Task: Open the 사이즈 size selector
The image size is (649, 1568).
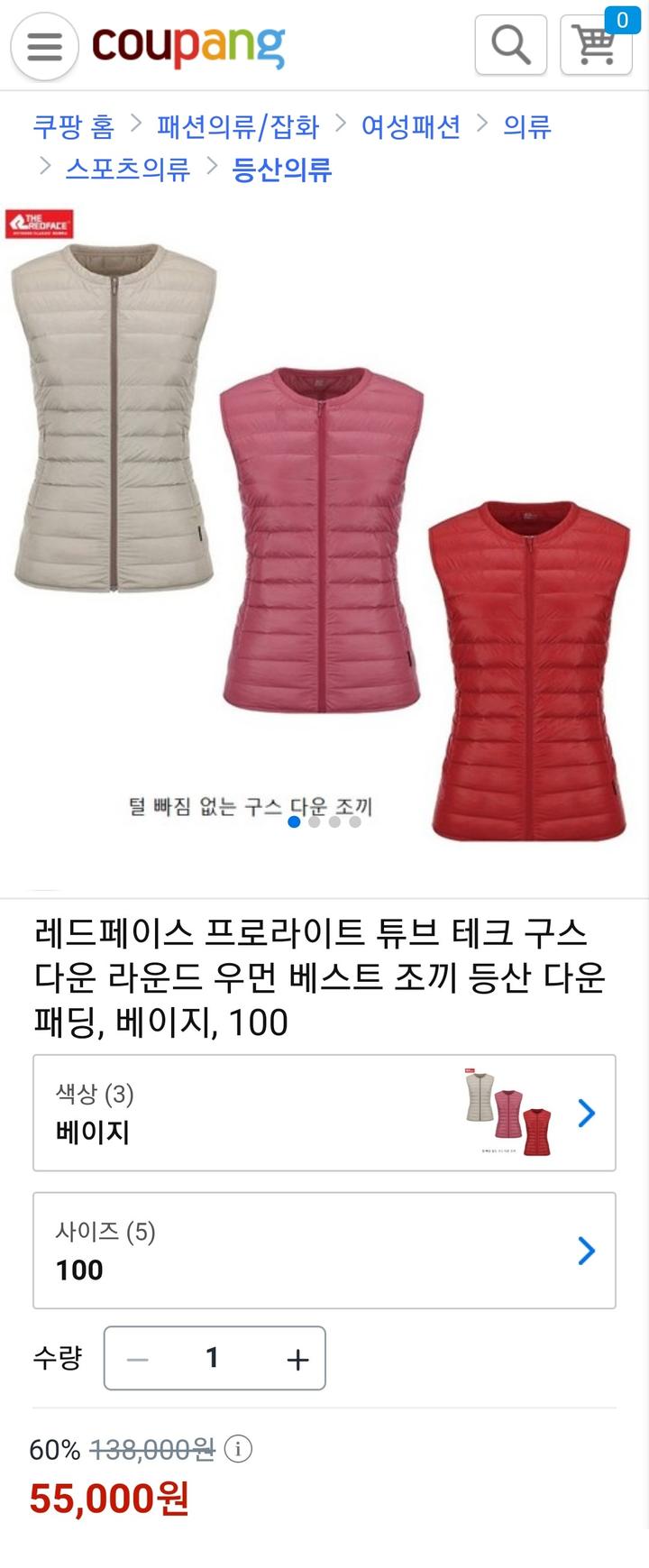Action: pyautogui.click(x=324, y=1250)
